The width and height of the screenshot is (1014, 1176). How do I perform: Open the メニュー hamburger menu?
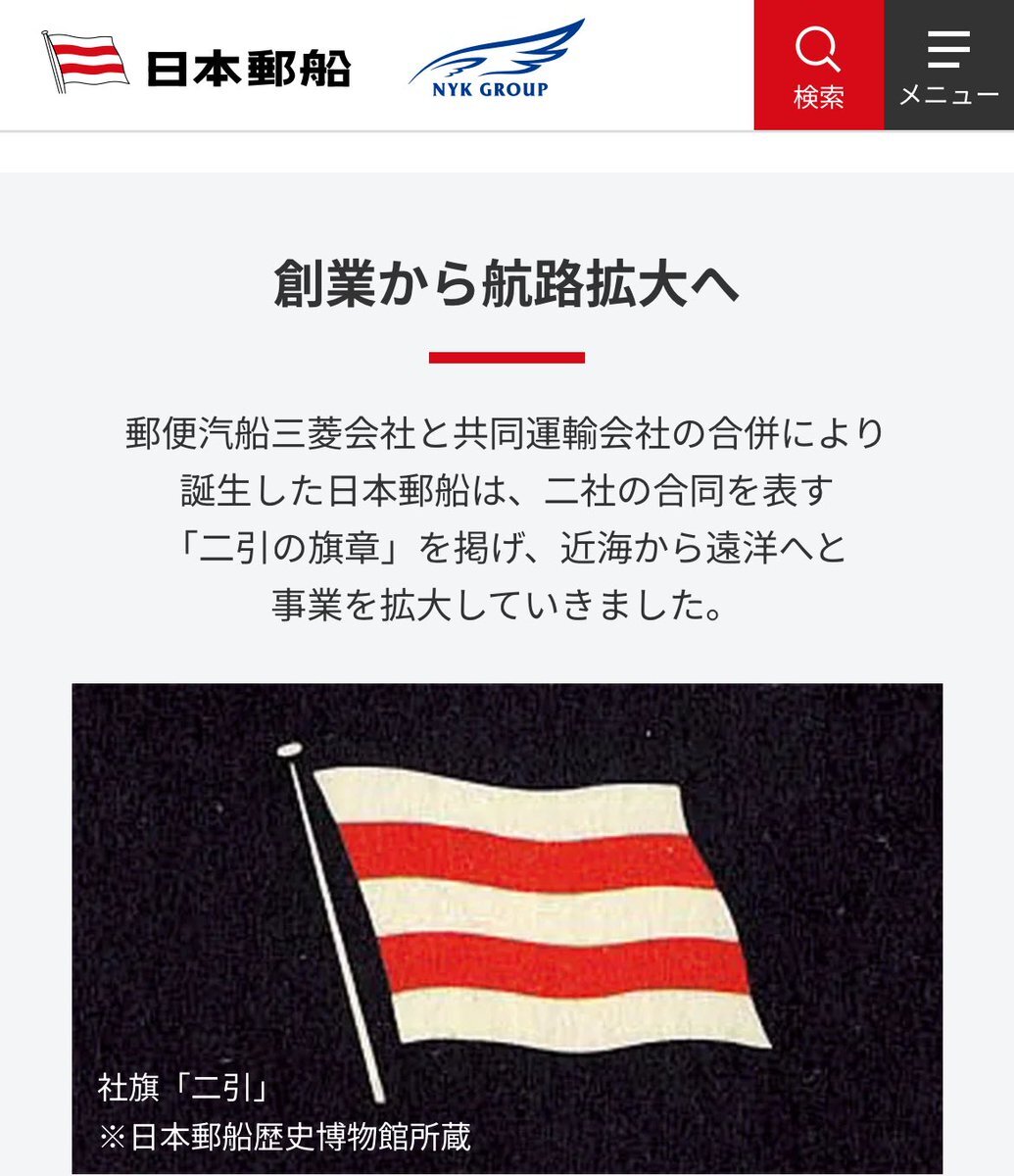pyautogui.click(x=949, y=65)
